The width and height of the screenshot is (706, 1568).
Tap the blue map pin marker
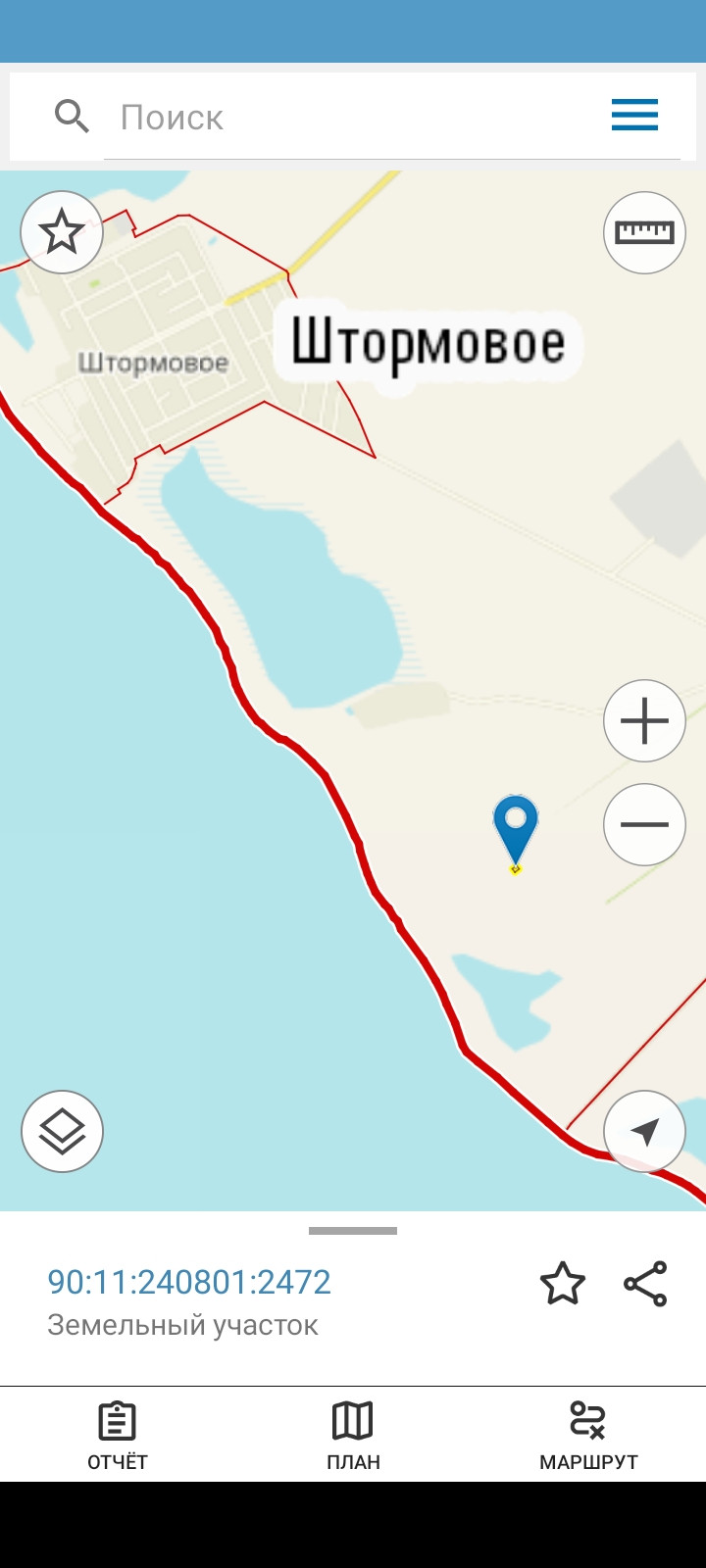(x=516, y=827)
